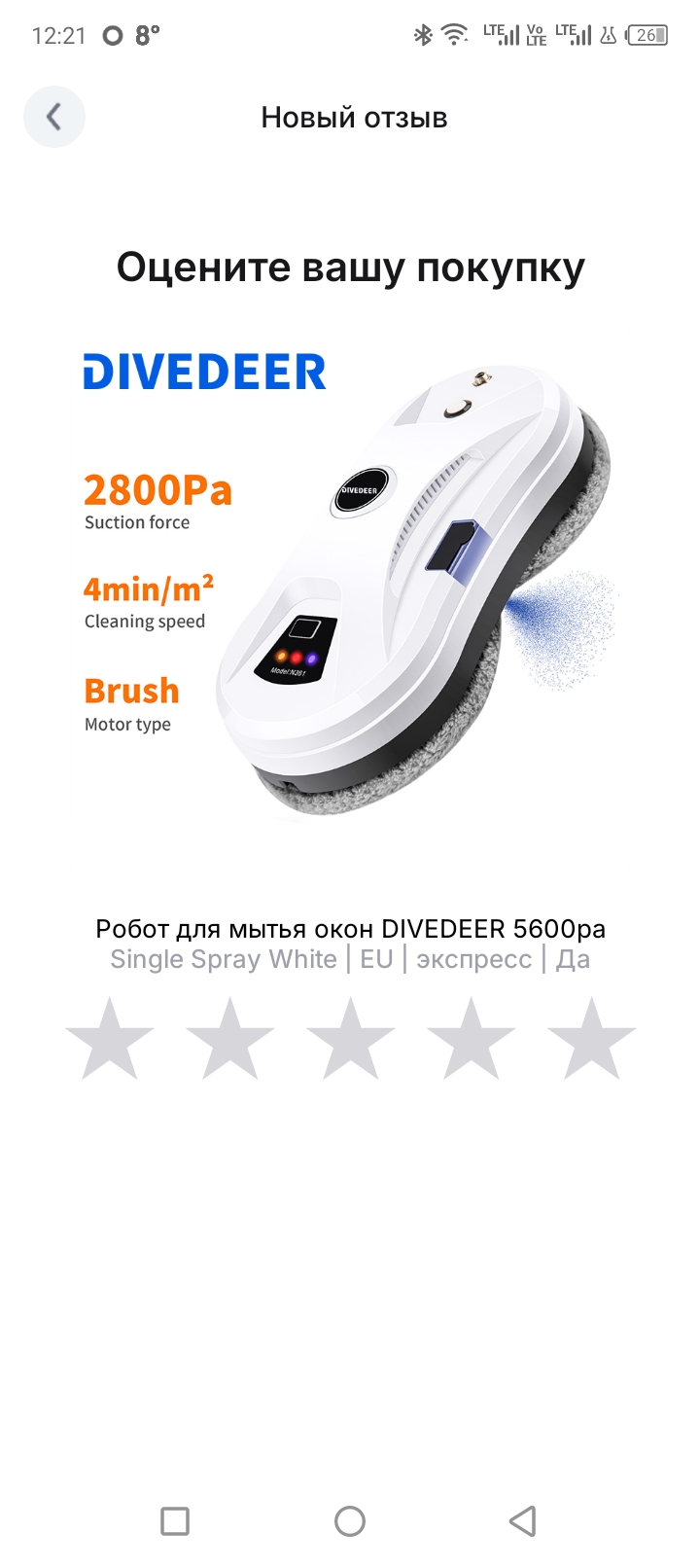Give the robot a two-star rating
700x1568 pixels.
pyautogui.click(x=230, y=1039)
